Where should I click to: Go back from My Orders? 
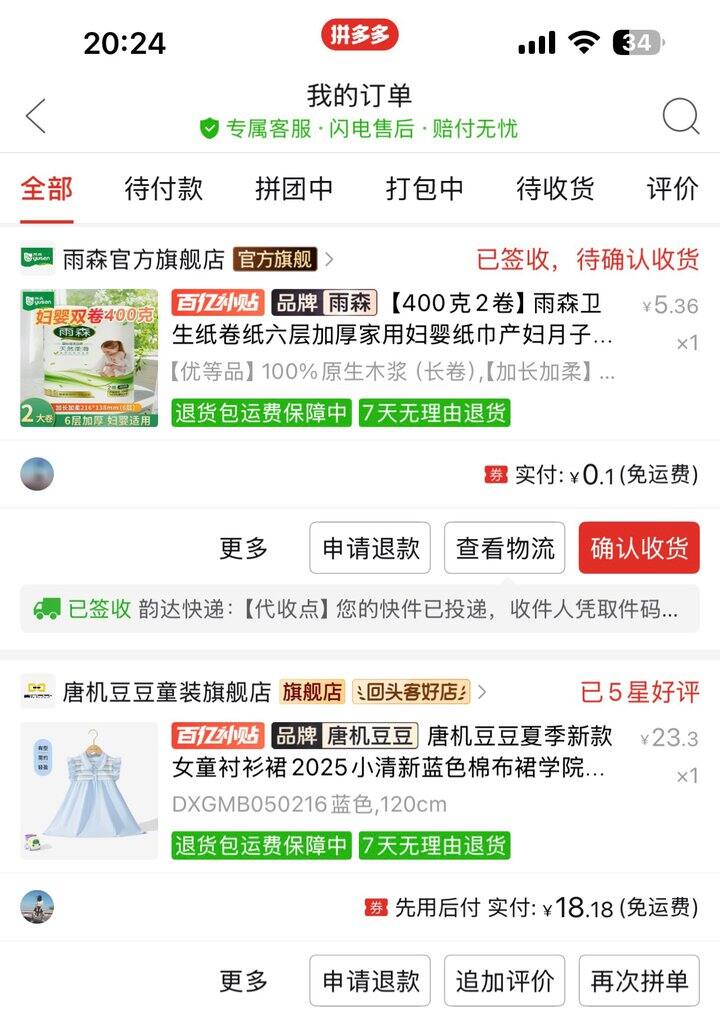pyautogui.click(x=36, y=116)
